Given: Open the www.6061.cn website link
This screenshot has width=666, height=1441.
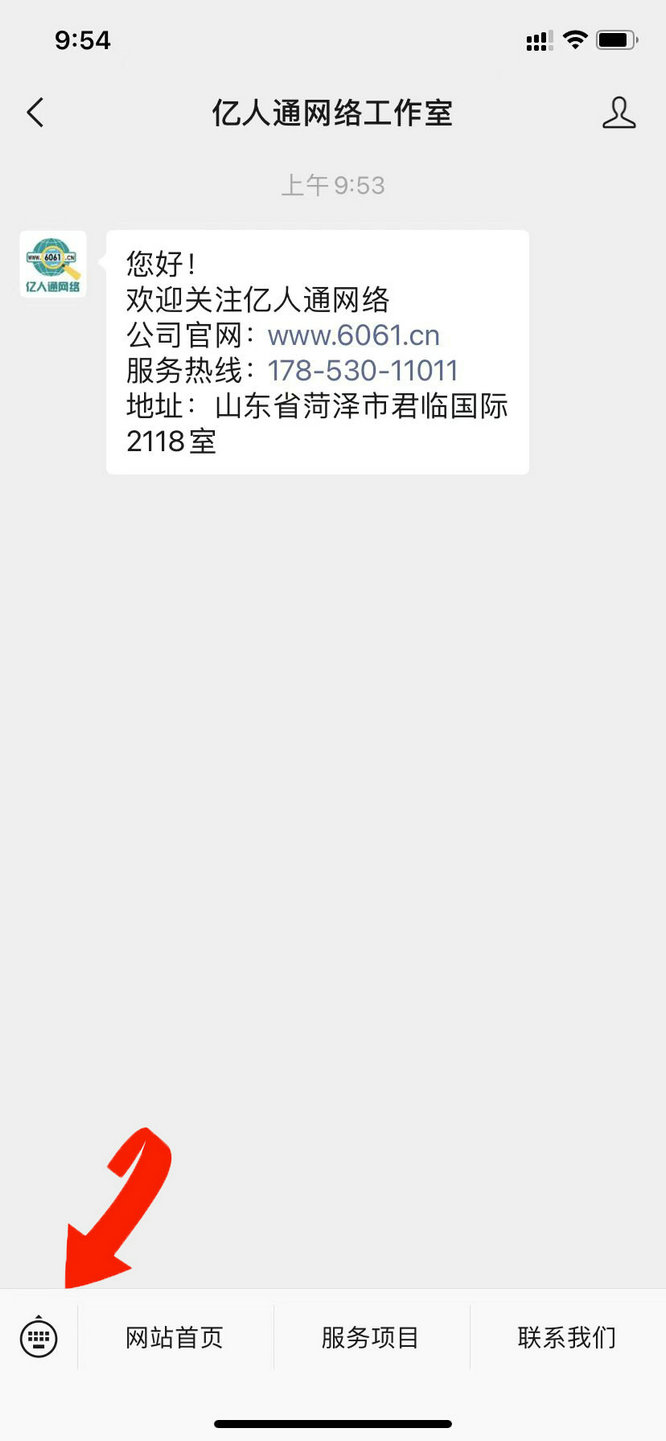Looking at the screenshot, I should pos(354,335).
